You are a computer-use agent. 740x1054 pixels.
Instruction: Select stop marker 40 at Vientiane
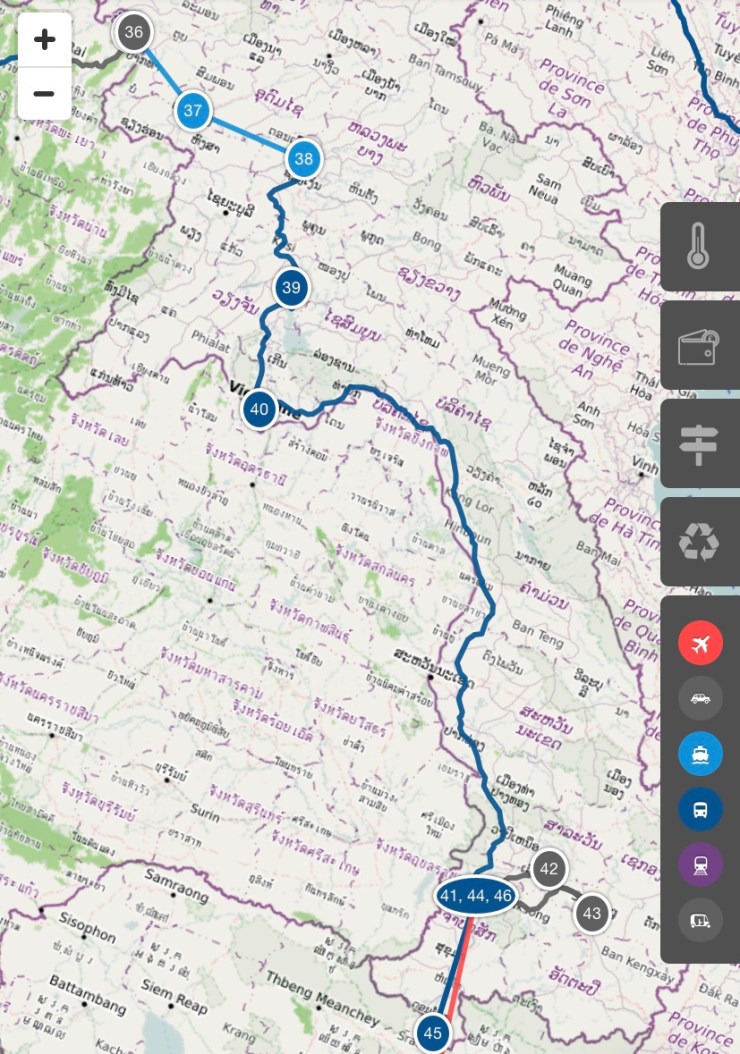[260, 408]
